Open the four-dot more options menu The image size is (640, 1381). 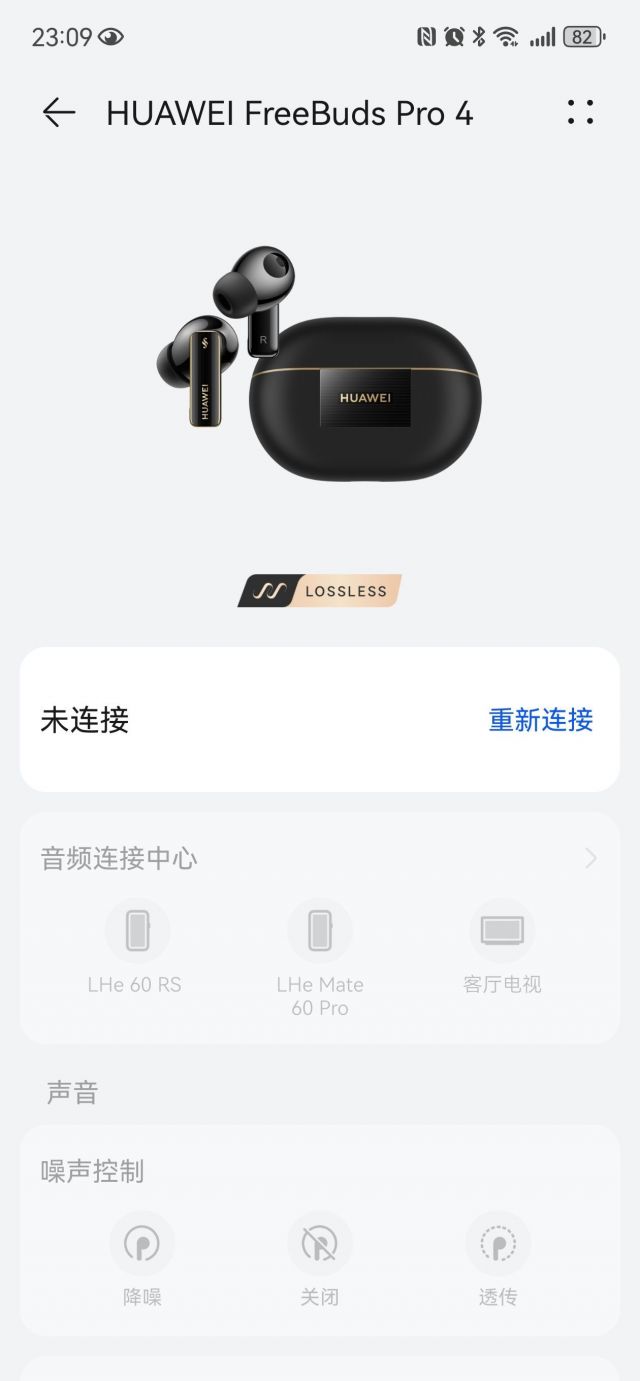coord(580,112)
